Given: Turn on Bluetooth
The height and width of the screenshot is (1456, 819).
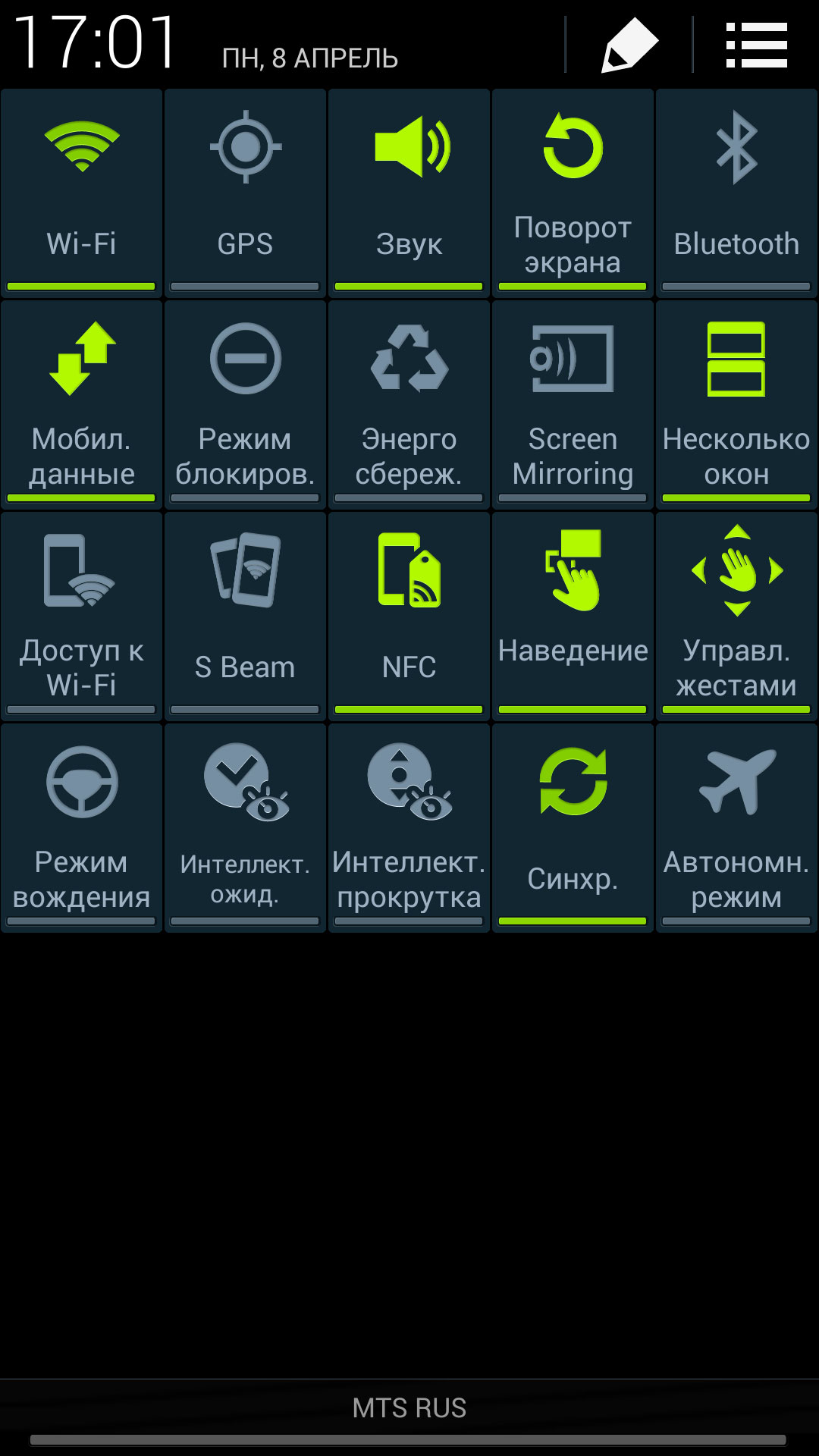Looking at the screenshot, I should (736, 193).
